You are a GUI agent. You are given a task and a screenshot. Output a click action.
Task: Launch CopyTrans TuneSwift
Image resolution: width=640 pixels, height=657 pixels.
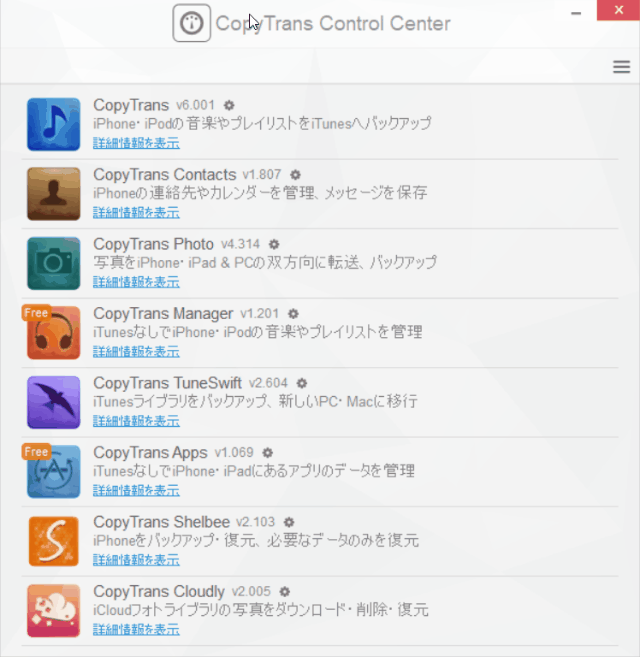53,402
